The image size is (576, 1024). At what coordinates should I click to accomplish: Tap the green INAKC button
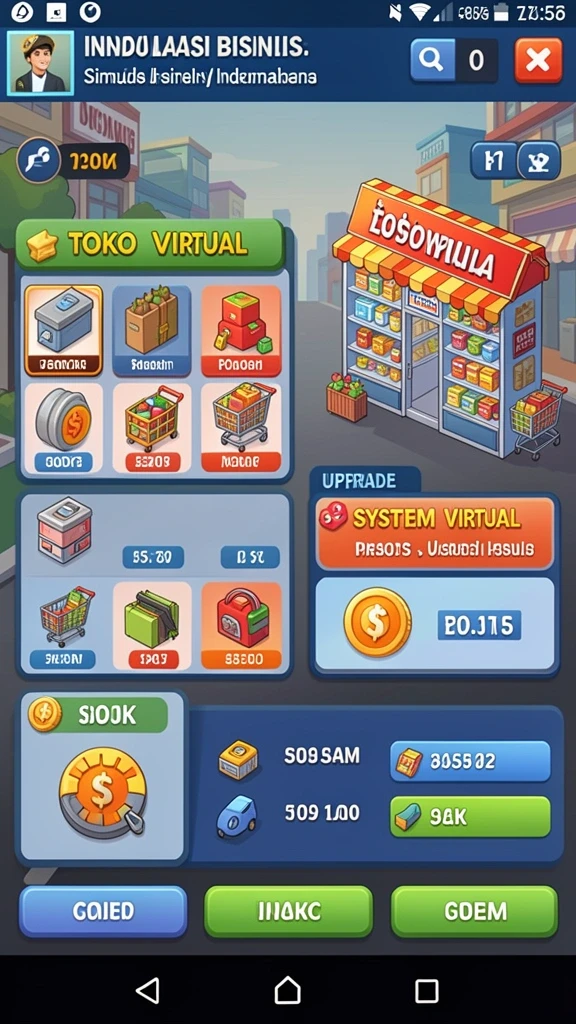coord(289,911)
